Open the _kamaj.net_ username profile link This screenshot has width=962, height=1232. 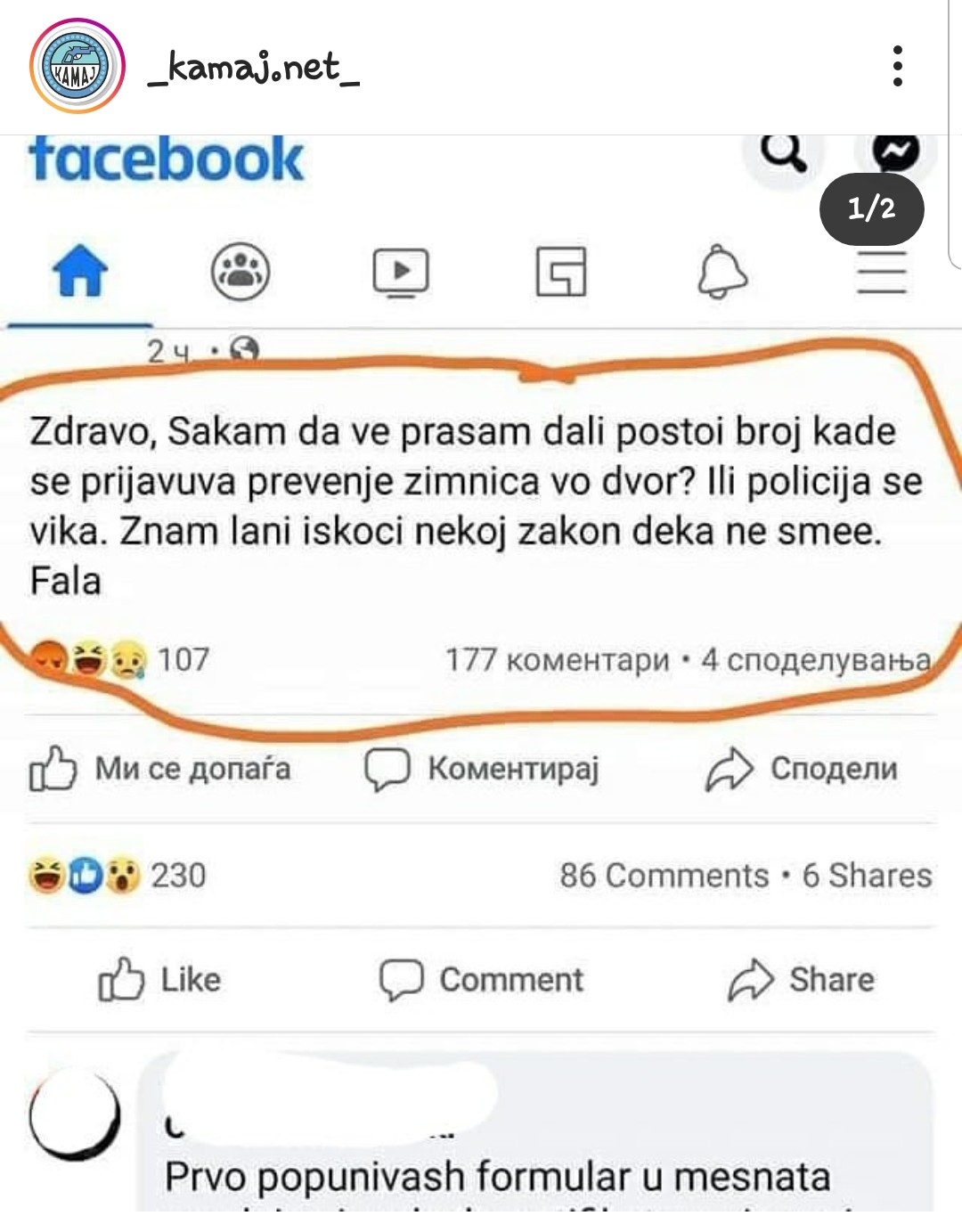tap(254, 67)
